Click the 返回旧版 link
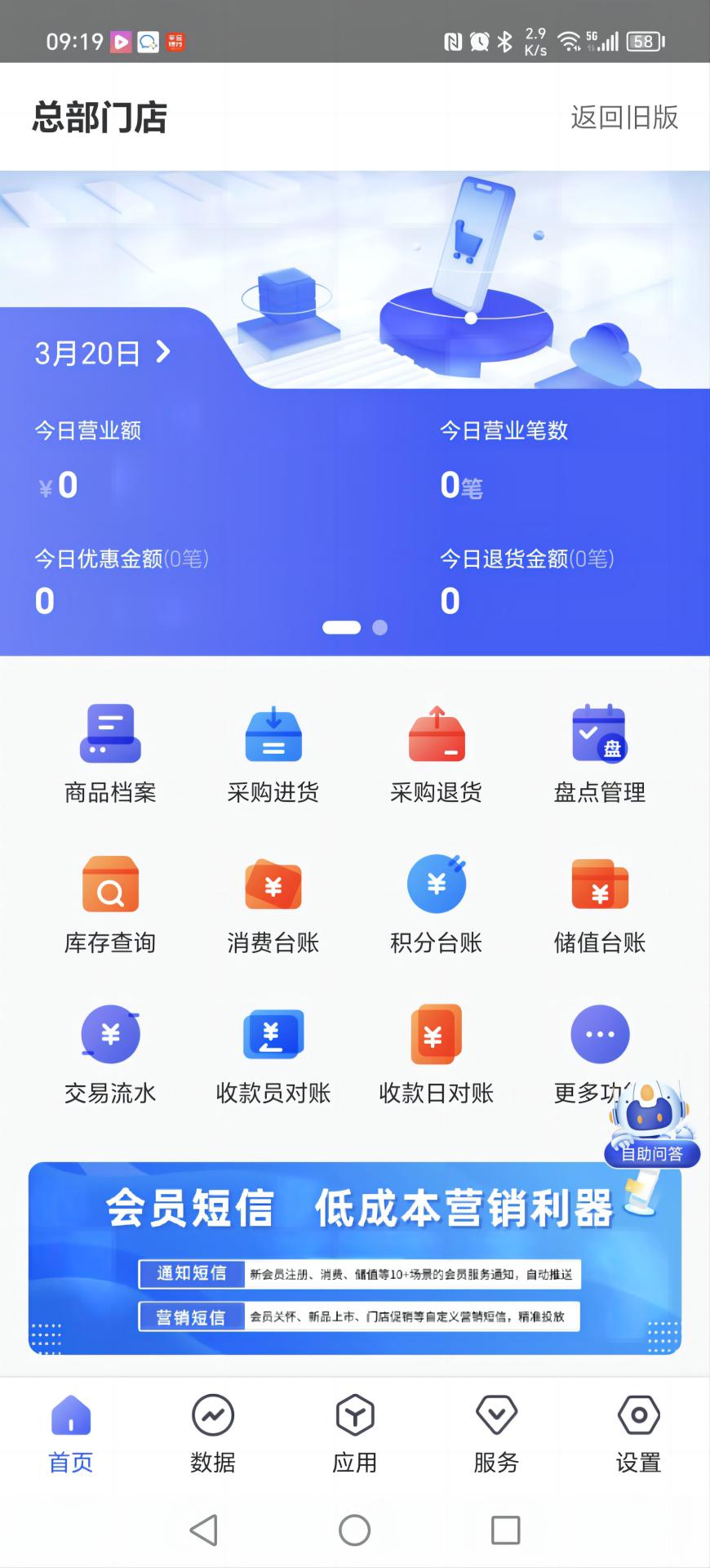Screen dimensions: 710x1568 (x=623, y=118)
